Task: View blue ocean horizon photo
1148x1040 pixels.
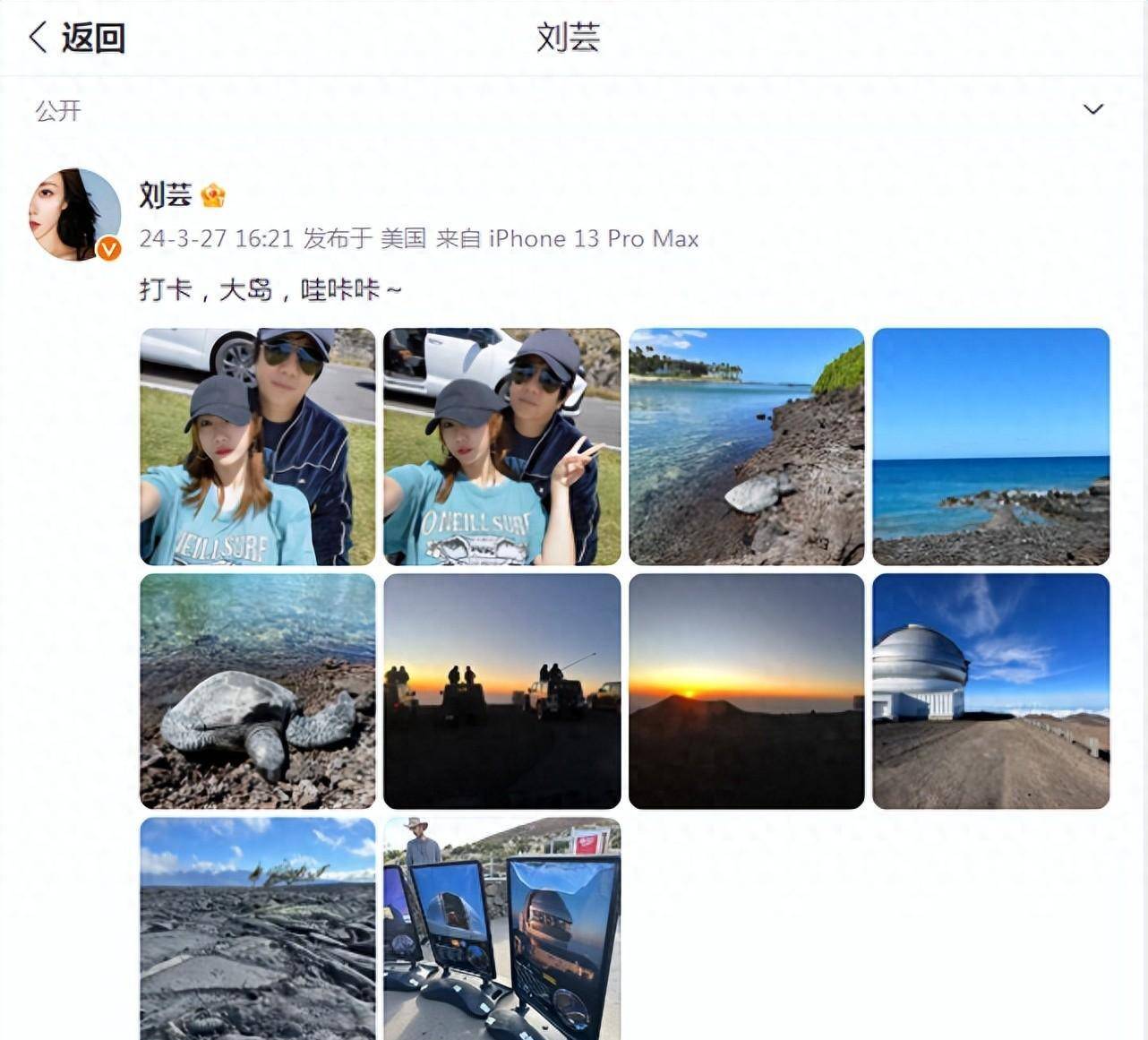Action: (x=990, y=446)
